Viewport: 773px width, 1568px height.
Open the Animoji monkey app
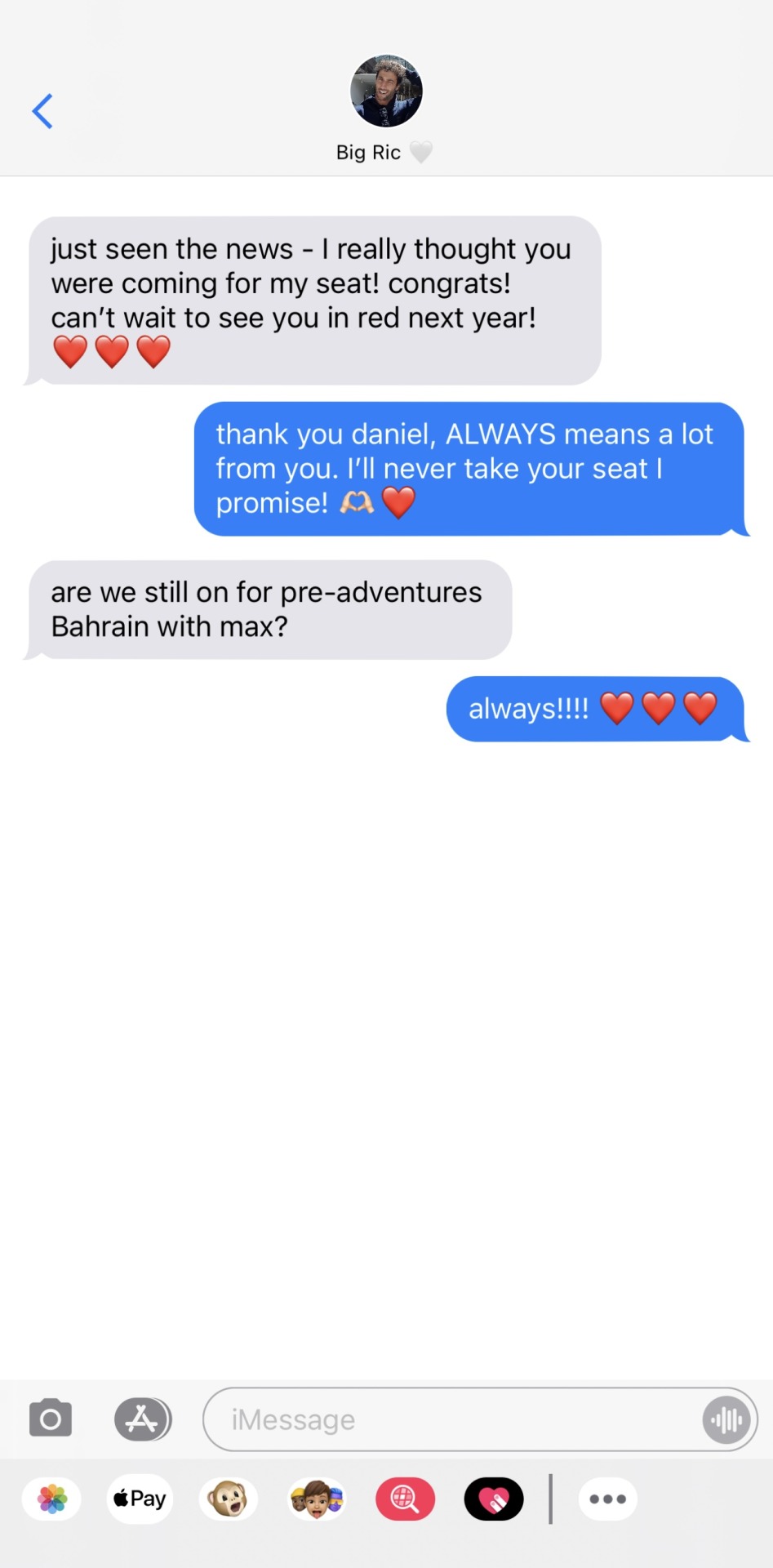pyautogui.click(x=228, y=1499)
